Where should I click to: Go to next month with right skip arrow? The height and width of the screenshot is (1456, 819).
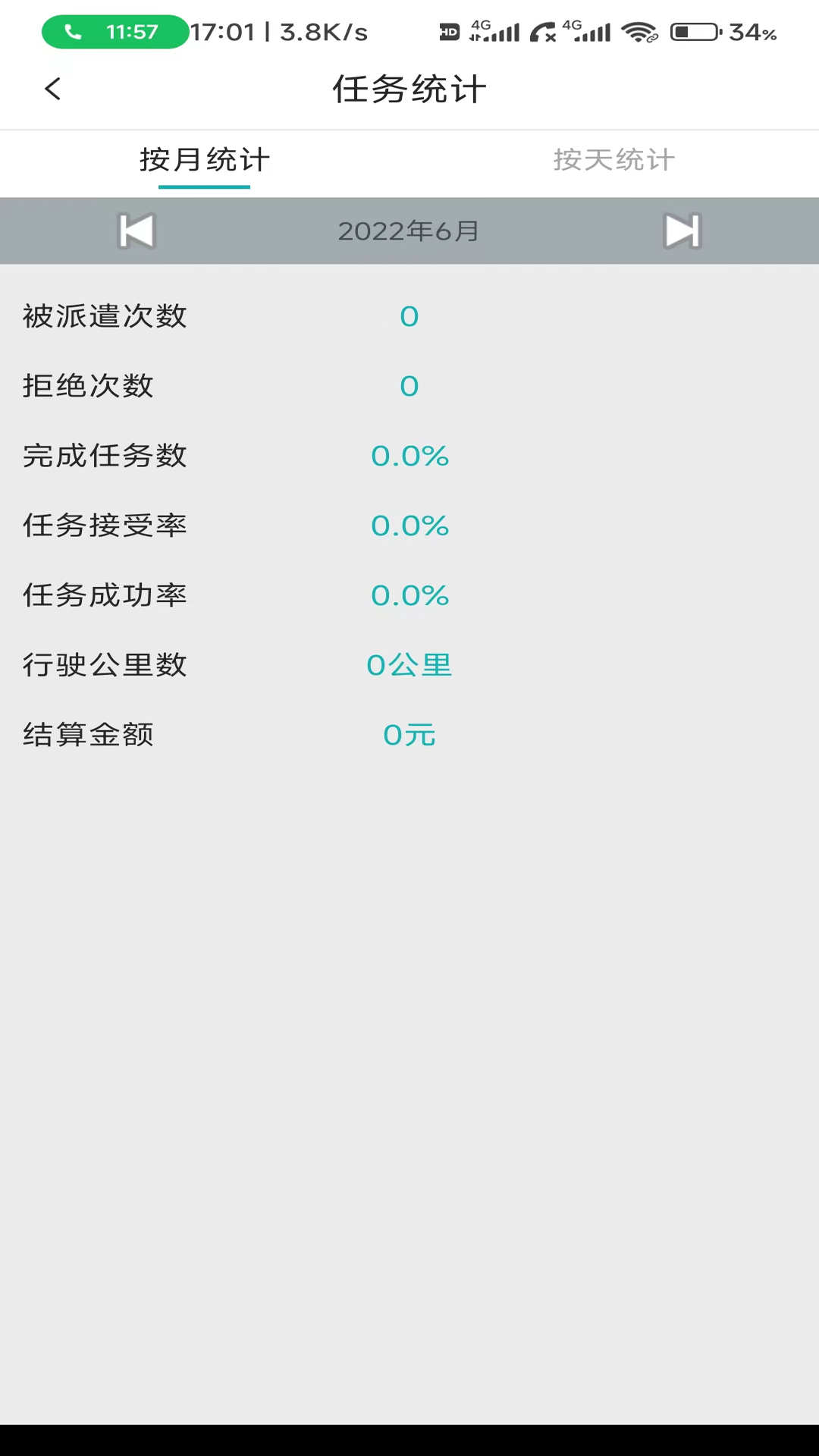click(x=682, y=231)
